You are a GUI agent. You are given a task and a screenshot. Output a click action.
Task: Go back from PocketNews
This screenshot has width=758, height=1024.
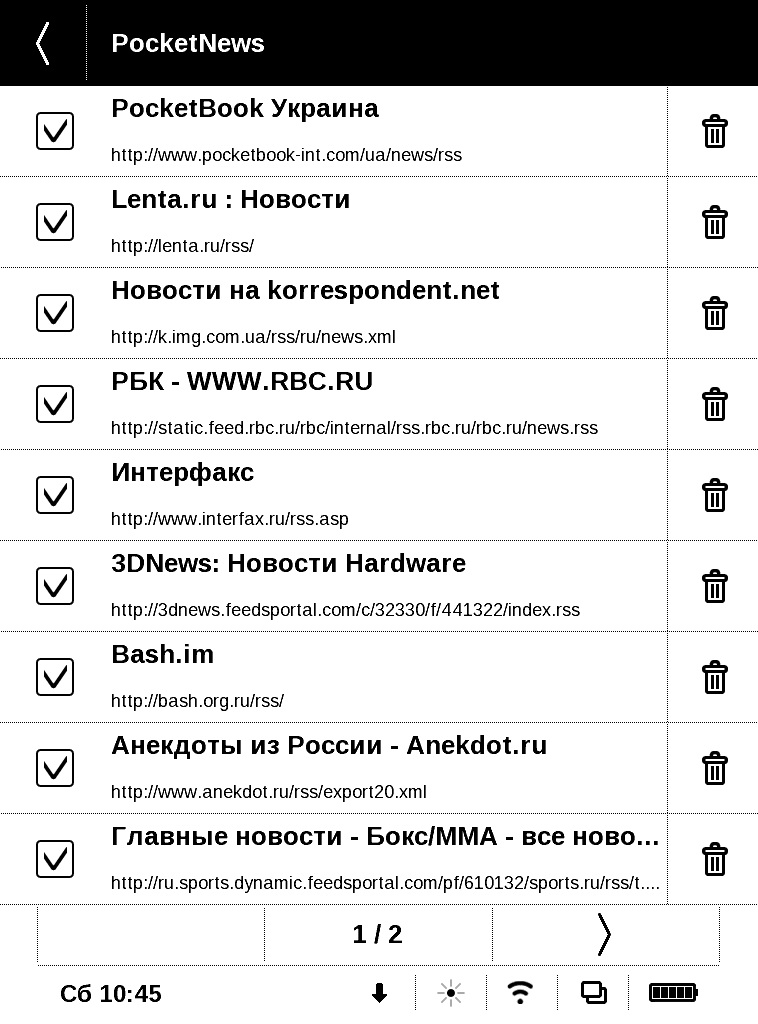point(43,43)
